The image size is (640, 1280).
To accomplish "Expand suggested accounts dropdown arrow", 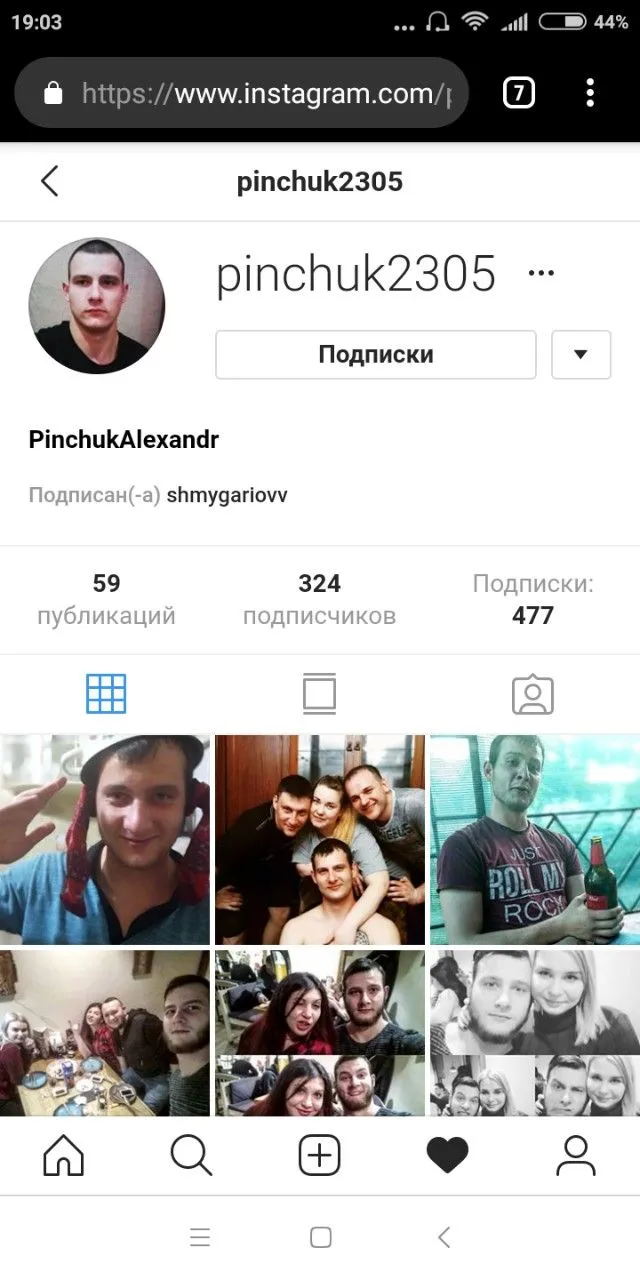I will 581,354.
